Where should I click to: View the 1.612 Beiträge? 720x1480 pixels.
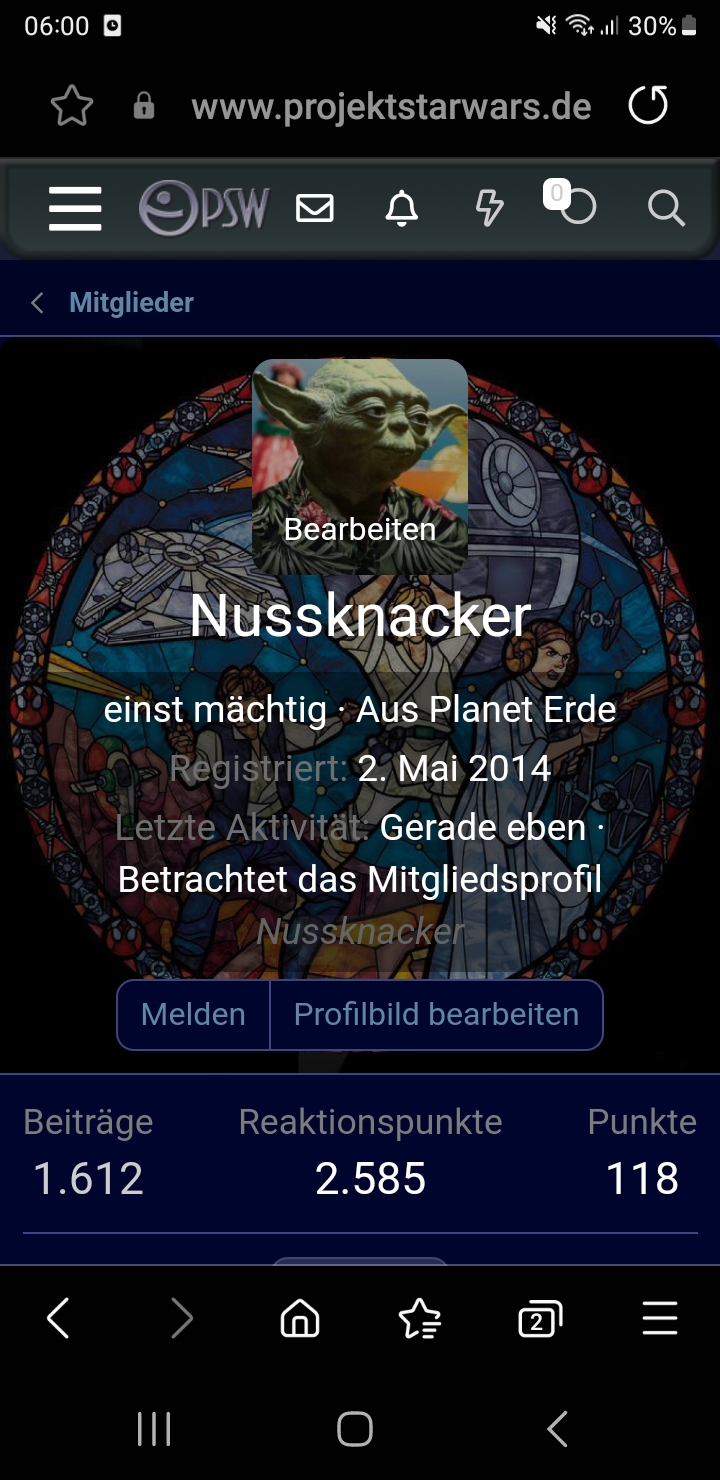tap(88, 1178)
